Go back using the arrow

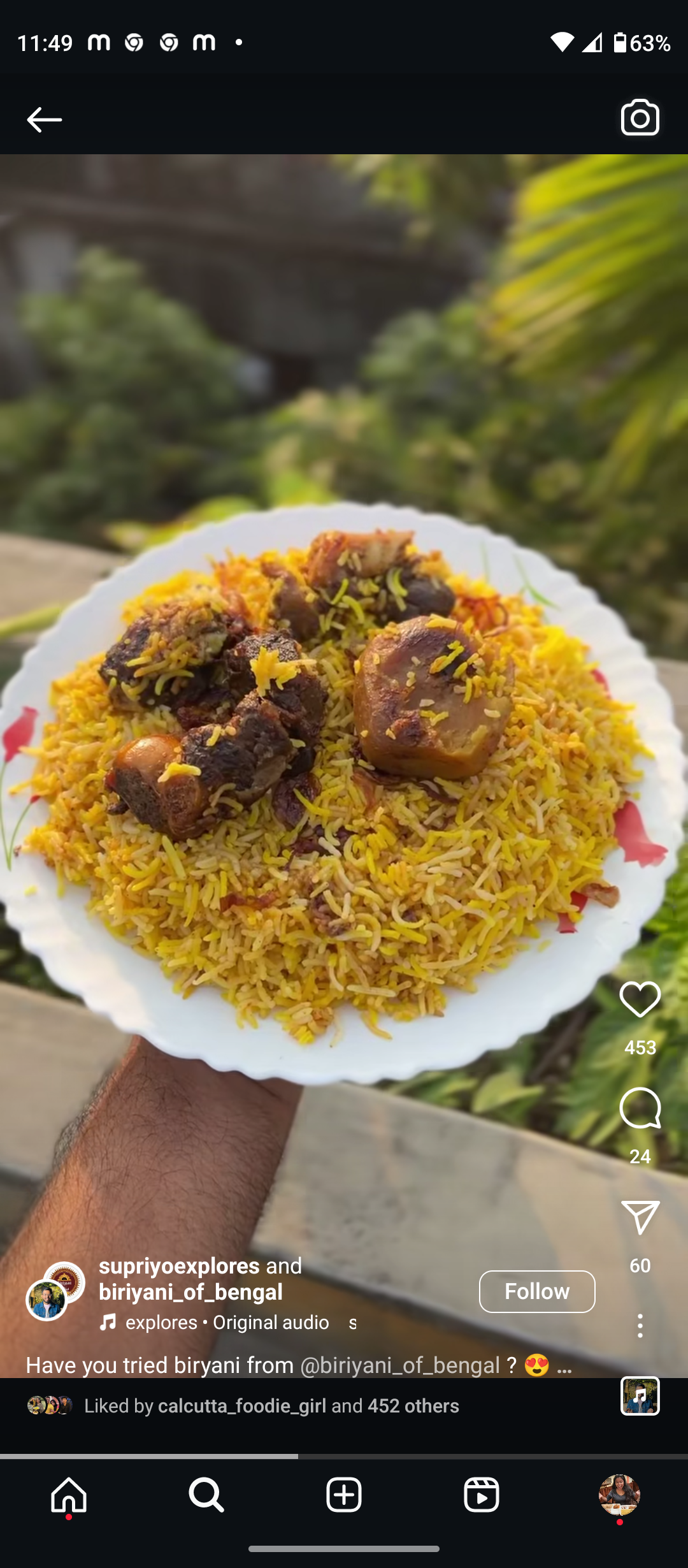pos(44,119)
